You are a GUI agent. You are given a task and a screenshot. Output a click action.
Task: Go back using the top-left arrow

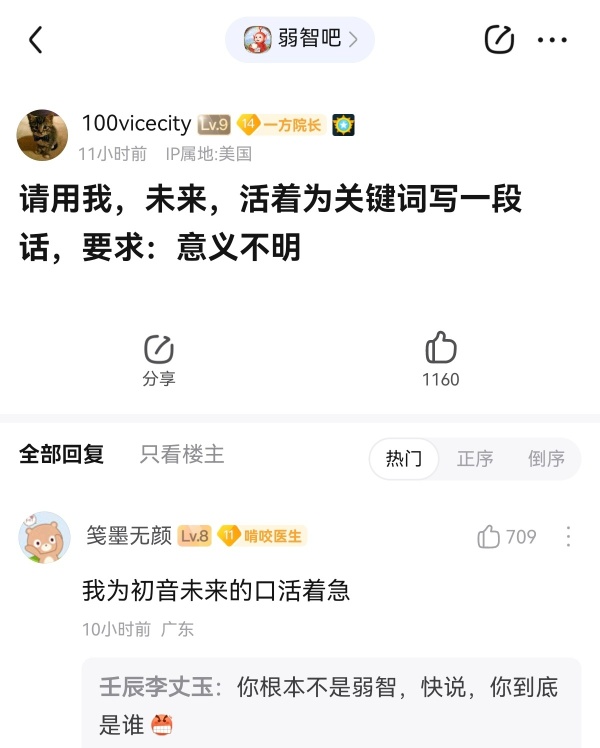click(x=36, y=40)
